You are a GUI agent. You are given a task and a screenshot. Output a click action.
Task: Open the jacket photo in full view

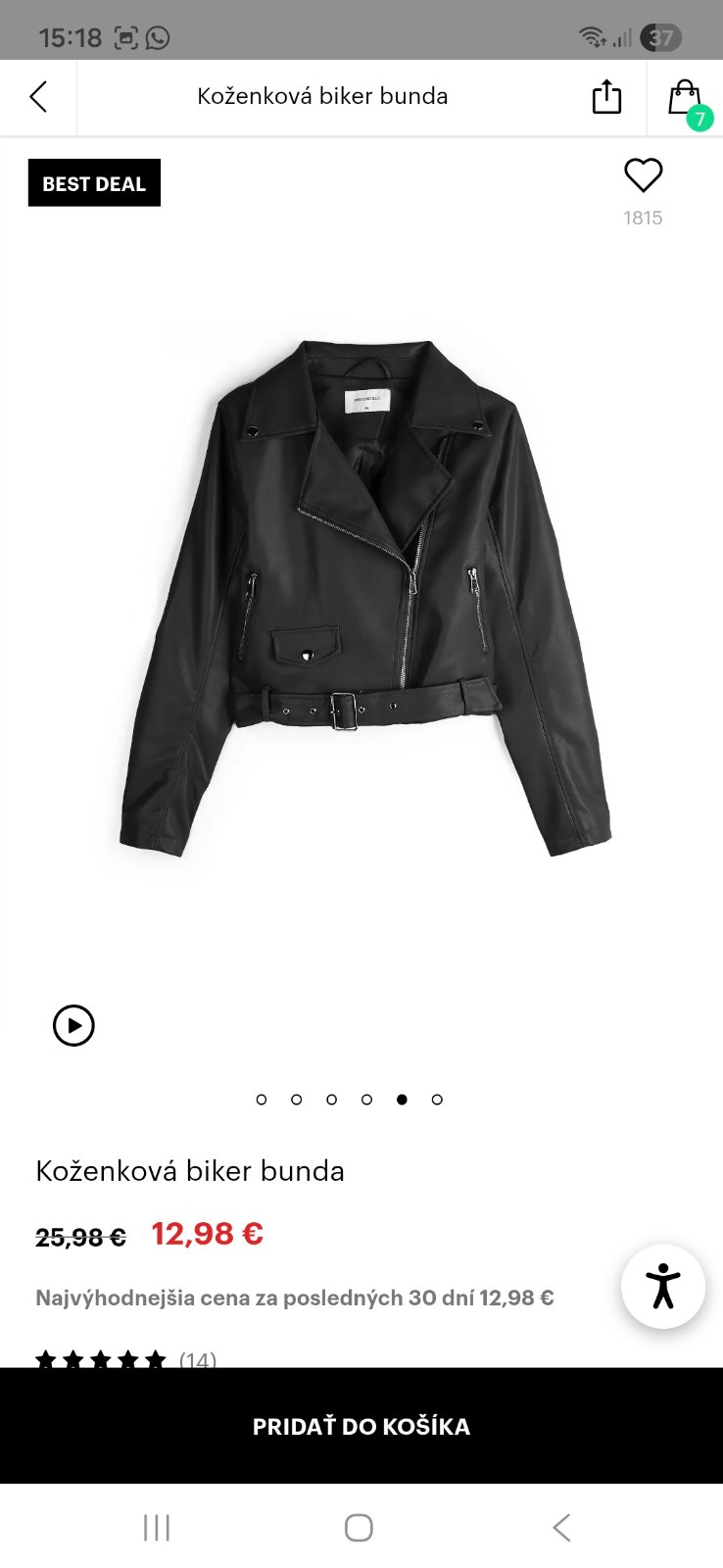(362, 598)
